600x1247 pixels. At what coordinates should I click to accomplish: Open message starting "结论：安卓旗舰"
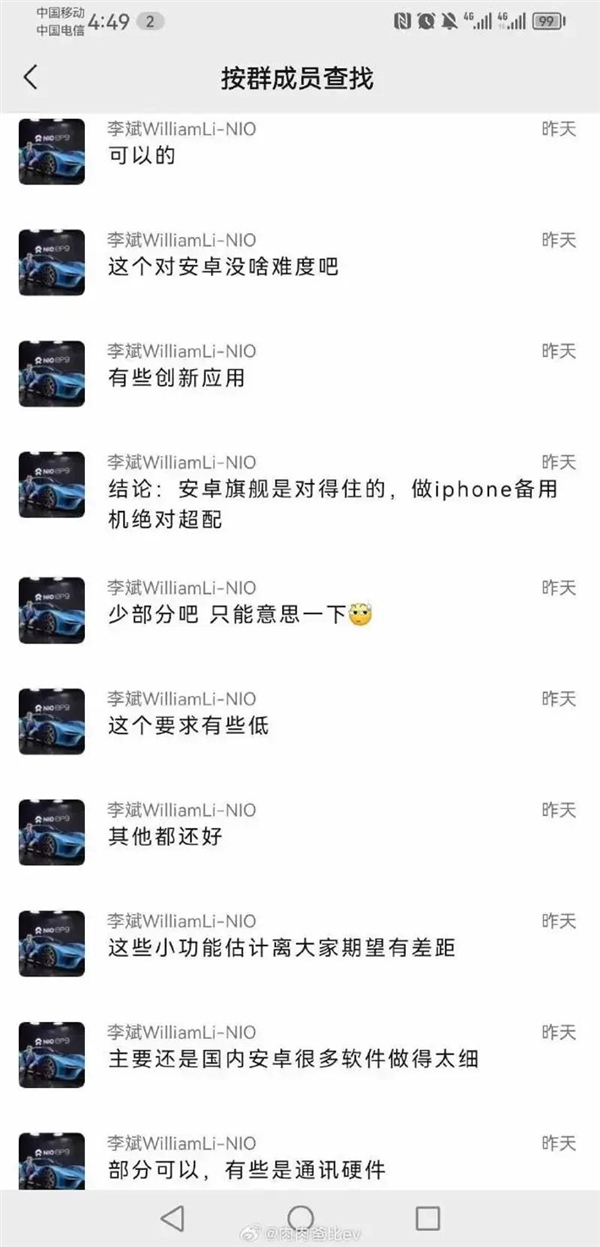click(x=330, y=503)
